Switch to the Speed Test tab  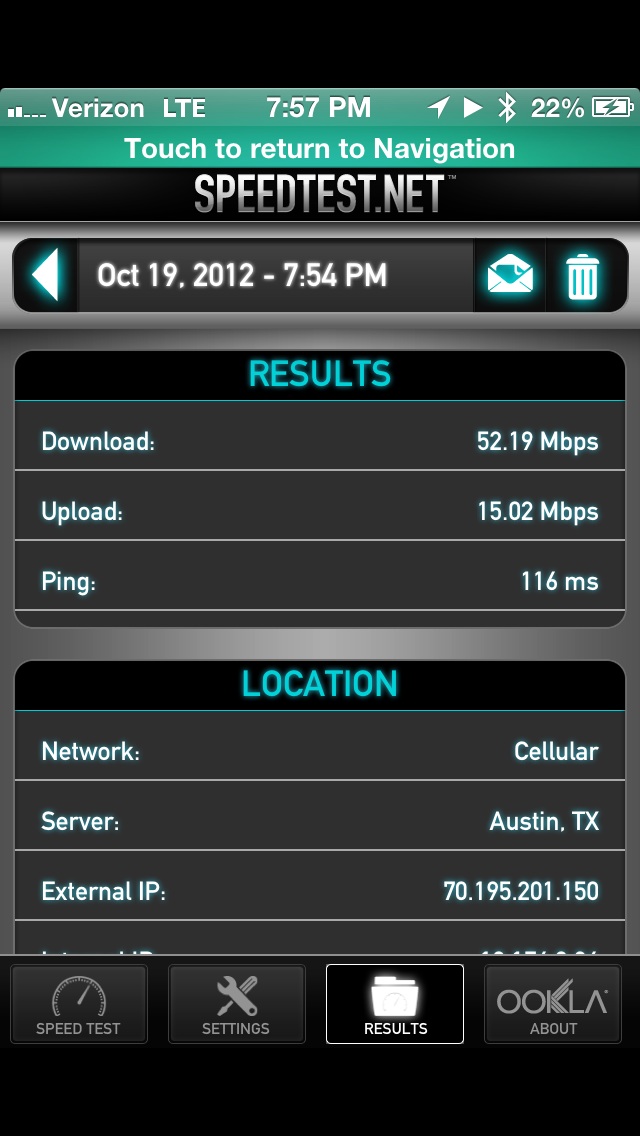pos(78,1004)
